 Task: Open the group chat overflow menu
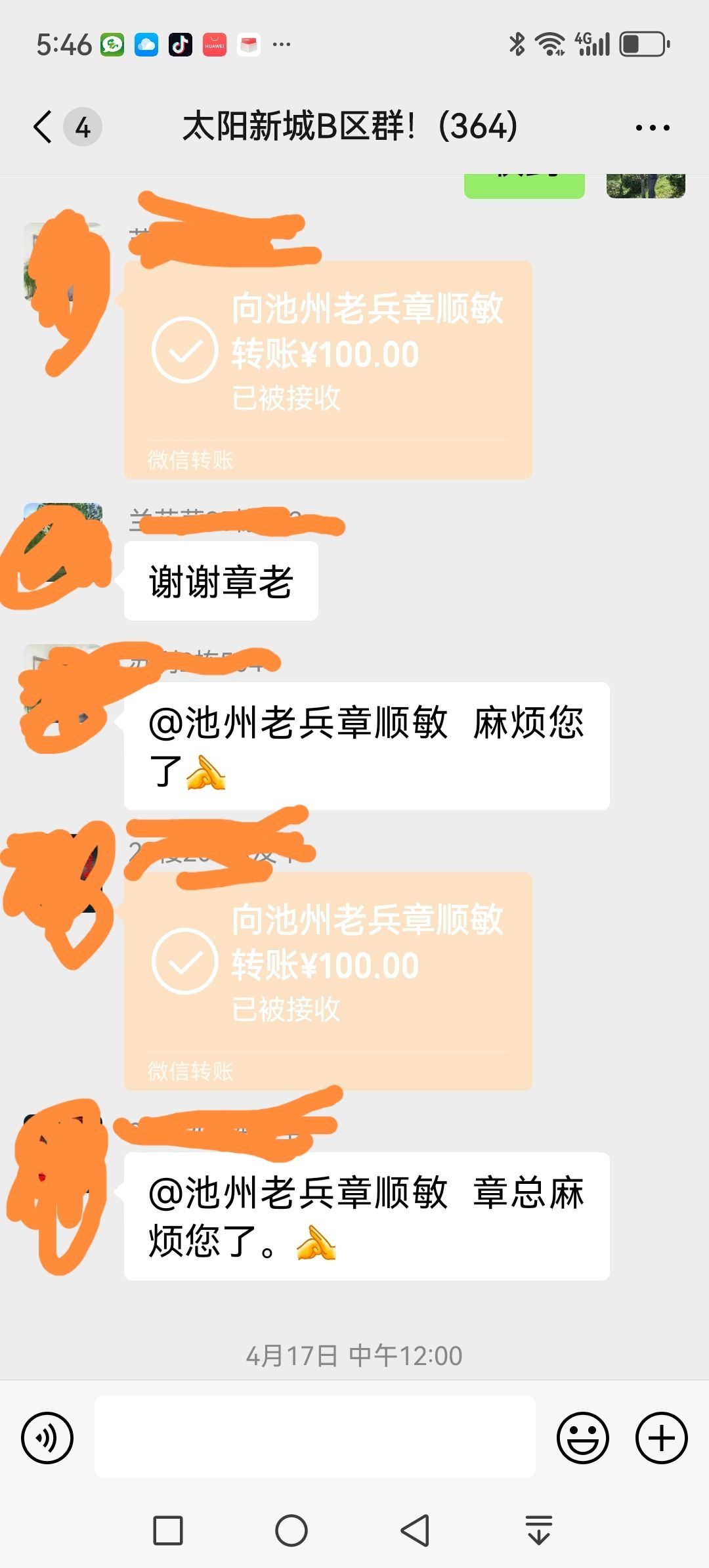(653, 127)
